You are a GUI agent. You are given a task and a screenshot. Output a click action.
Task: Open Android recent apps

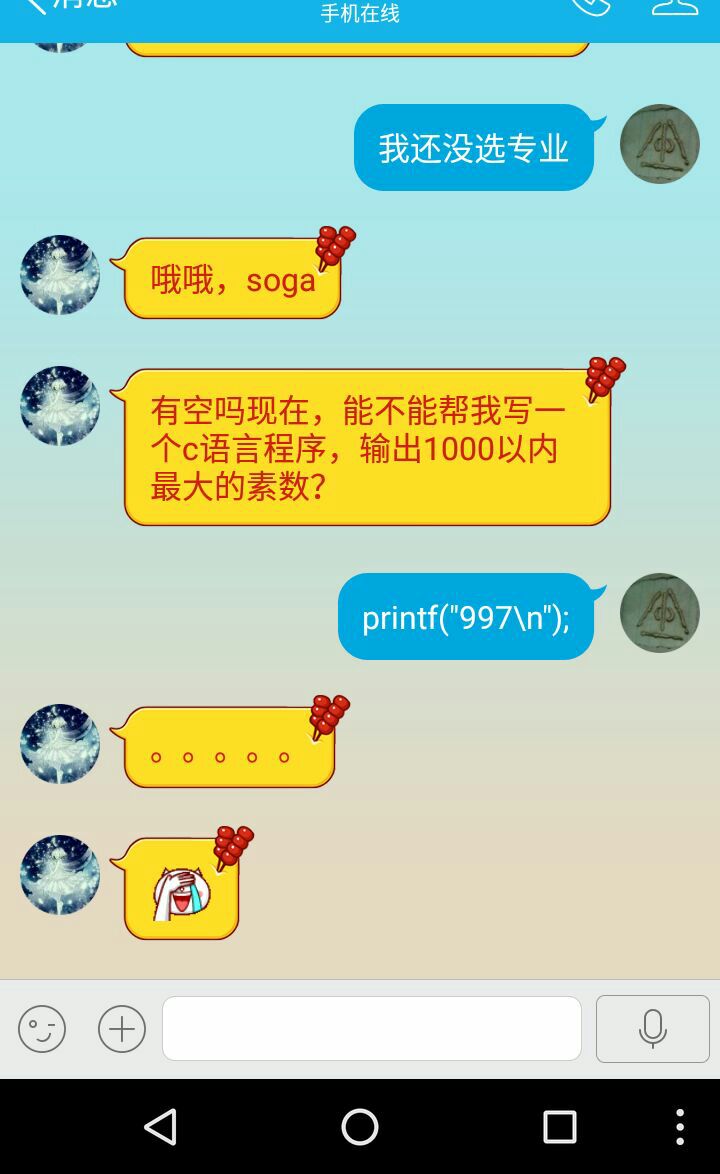pyautogui.click(x=560, y=1127)
